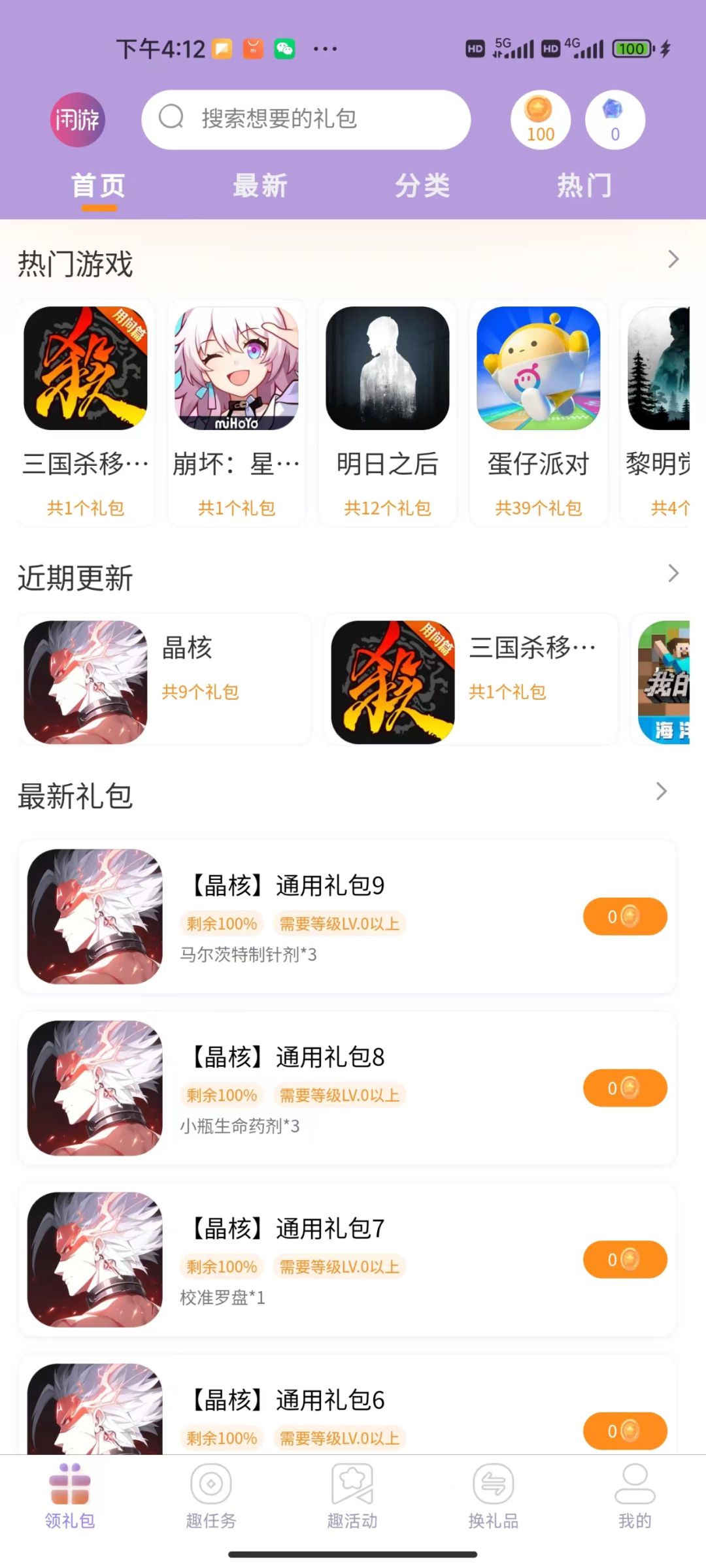Check the coin balance showing 100
The height and width of the screenshot is (1568, 706).
pos(539,120)
